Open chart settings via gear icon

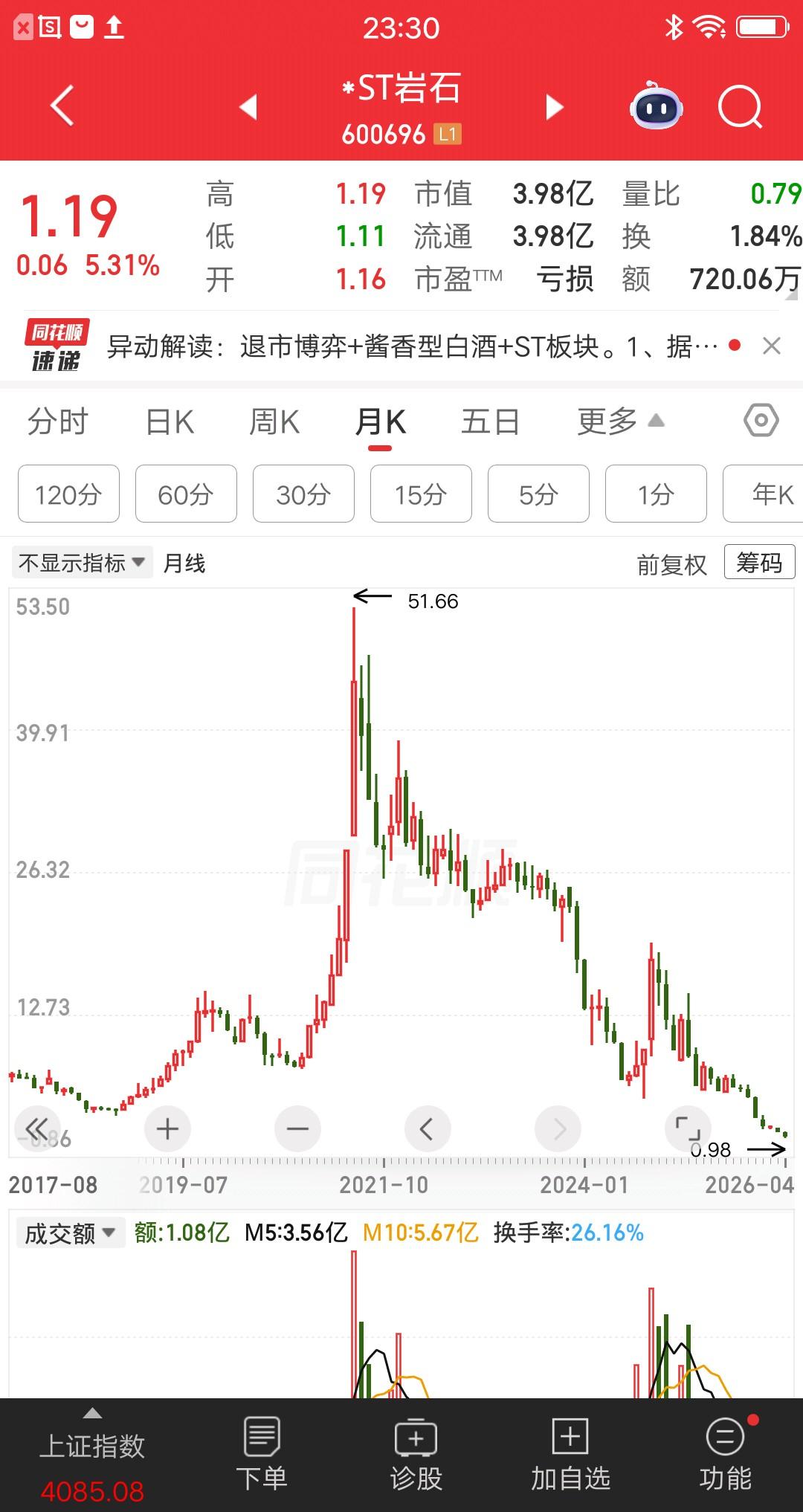760,421
